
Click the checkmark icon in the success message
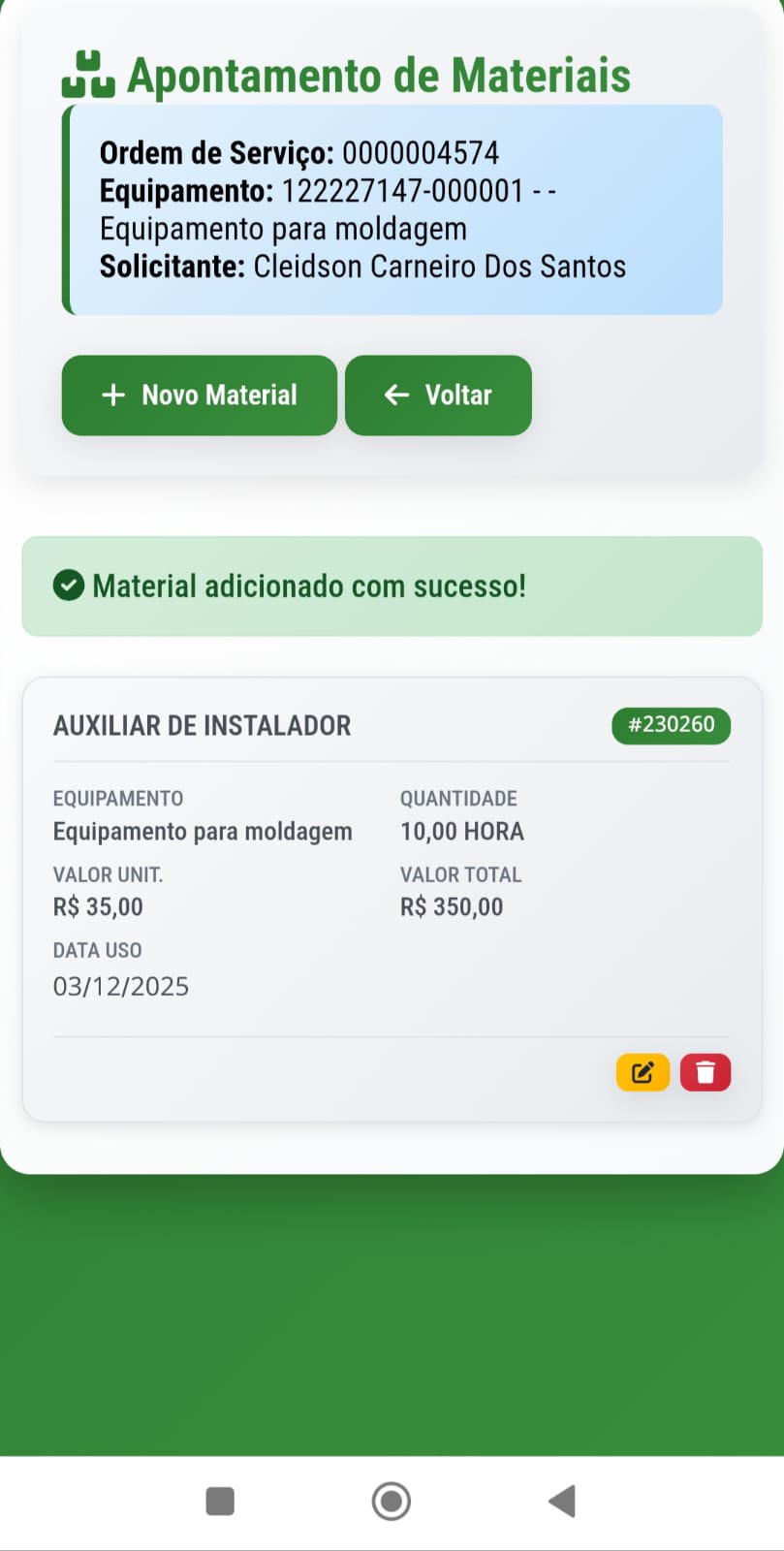(68, 586)
